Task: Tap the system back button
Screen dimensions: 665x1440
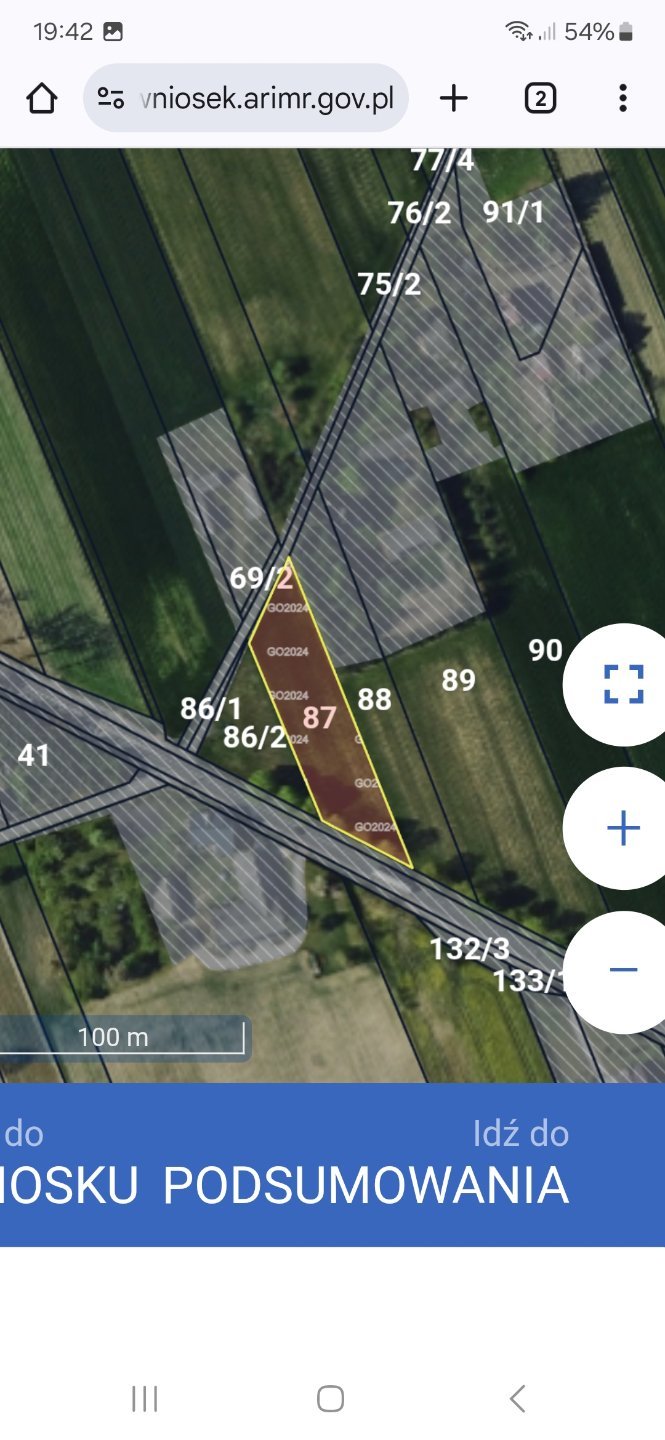Action: pyautogui.click(x=517, y=1398)
